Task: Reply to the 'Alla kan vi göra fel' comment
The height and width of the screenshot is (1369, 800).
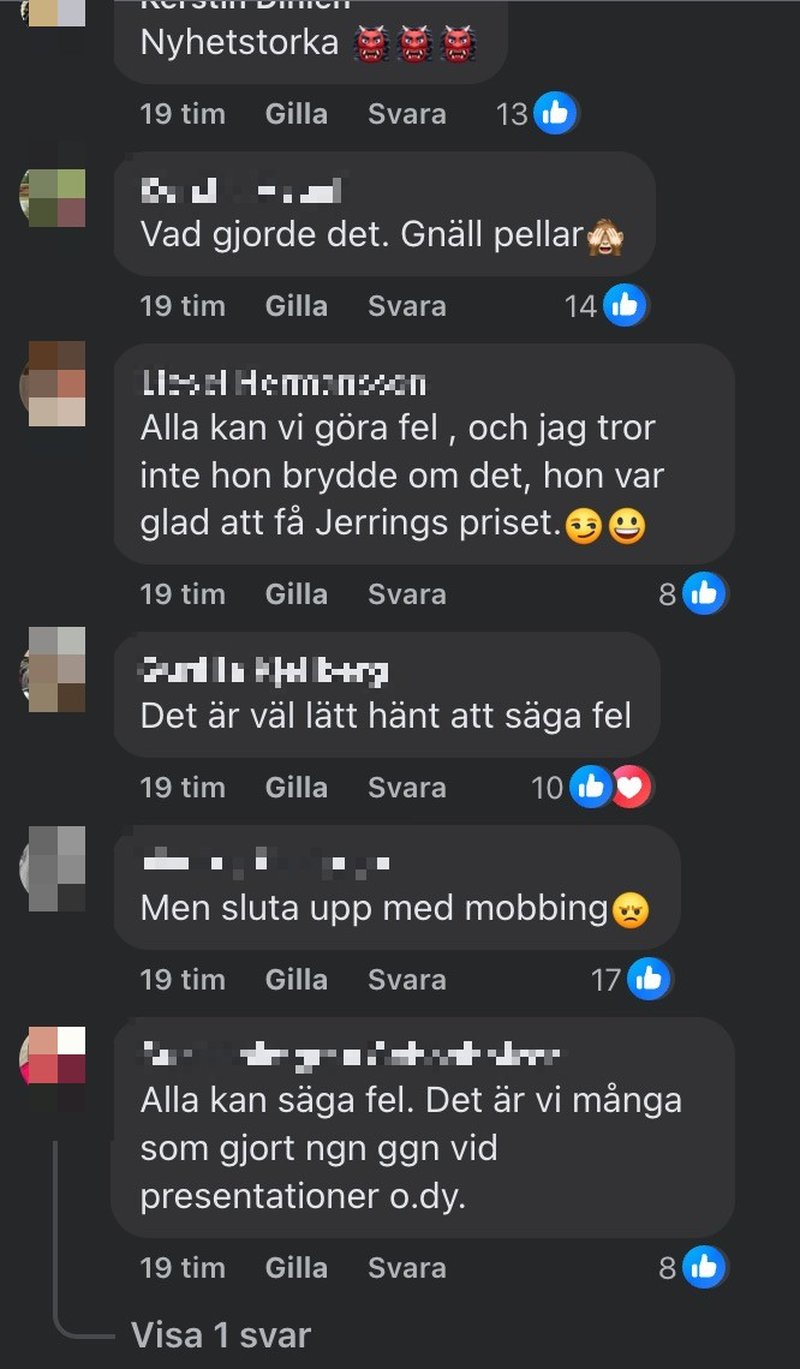Action: (406, 594)
